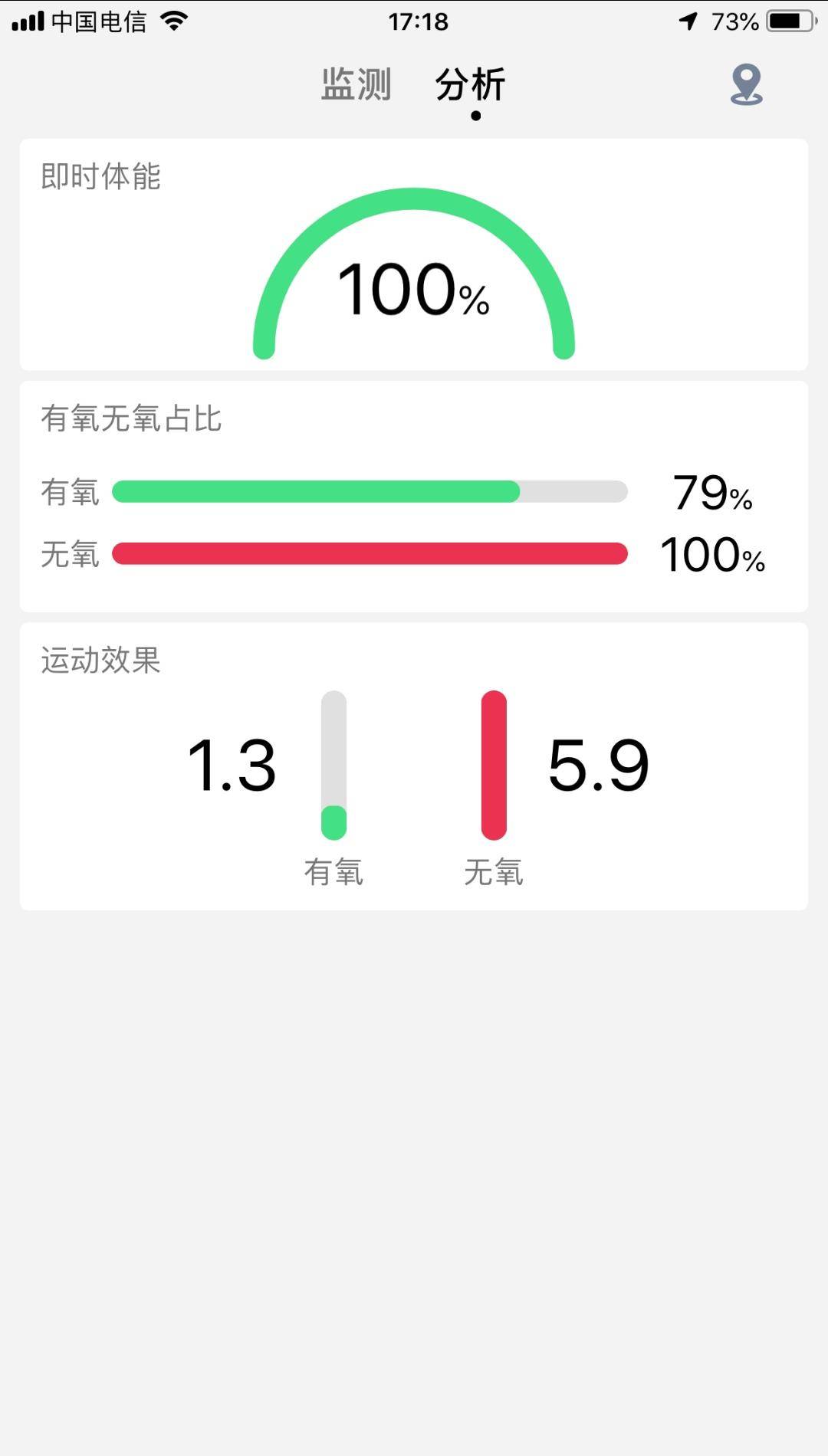The image size is (828, 1456).
Task: Tap the 79% aerobic value
Action: point(709,494)
